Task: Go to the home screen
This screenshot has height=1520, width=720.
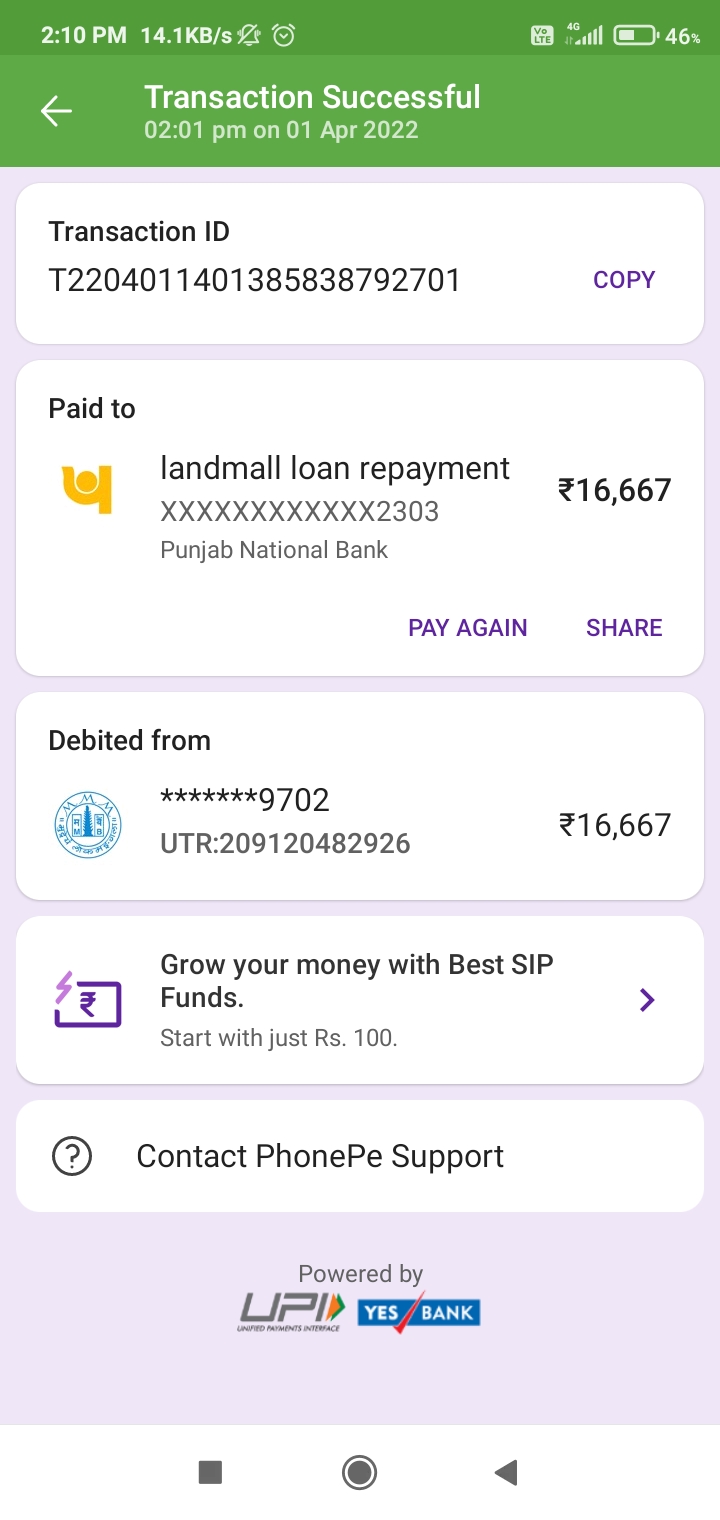Action: (x=359, y=1472)
